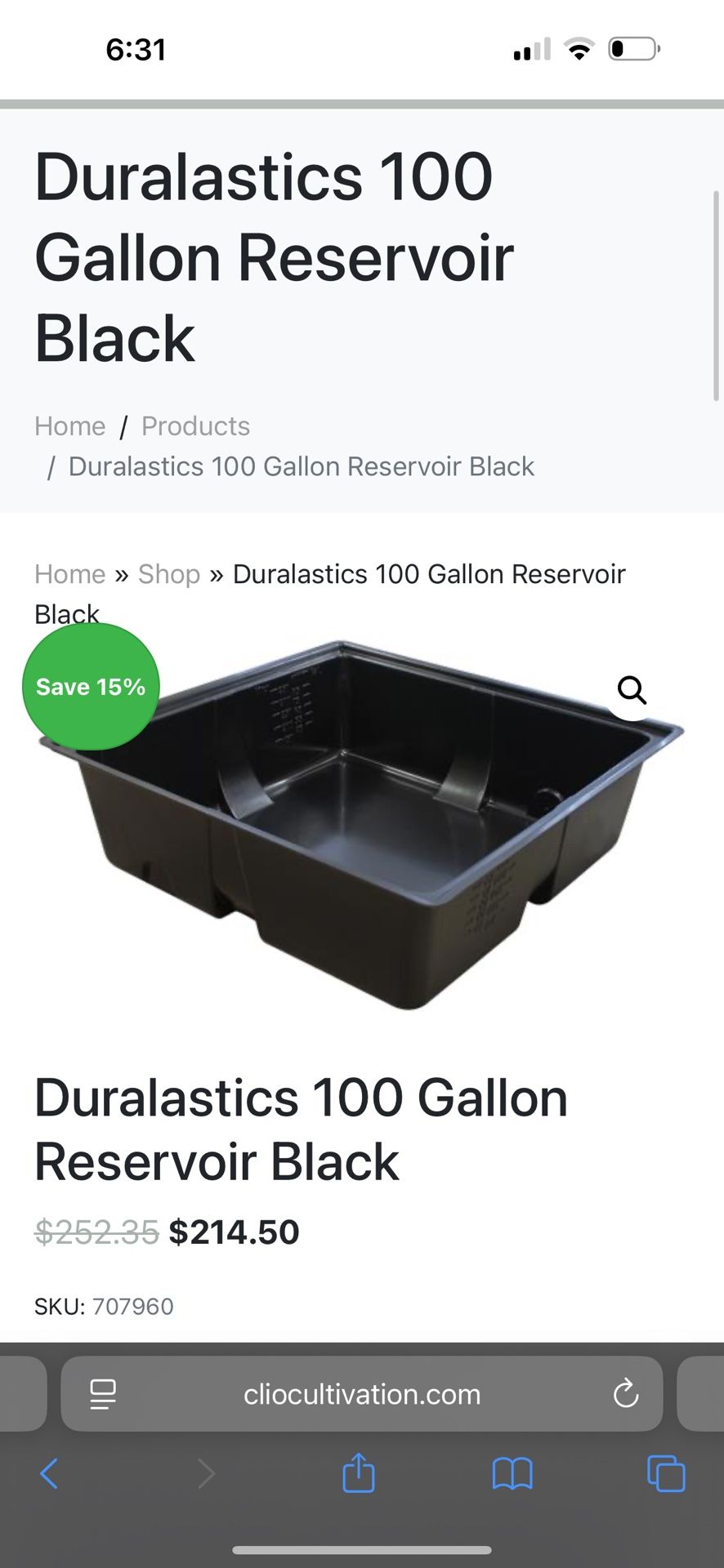This screenshot has width=724, height=1568.
Task: Navigate via the Shop breadcrumb link
Action: coord(169,574)
